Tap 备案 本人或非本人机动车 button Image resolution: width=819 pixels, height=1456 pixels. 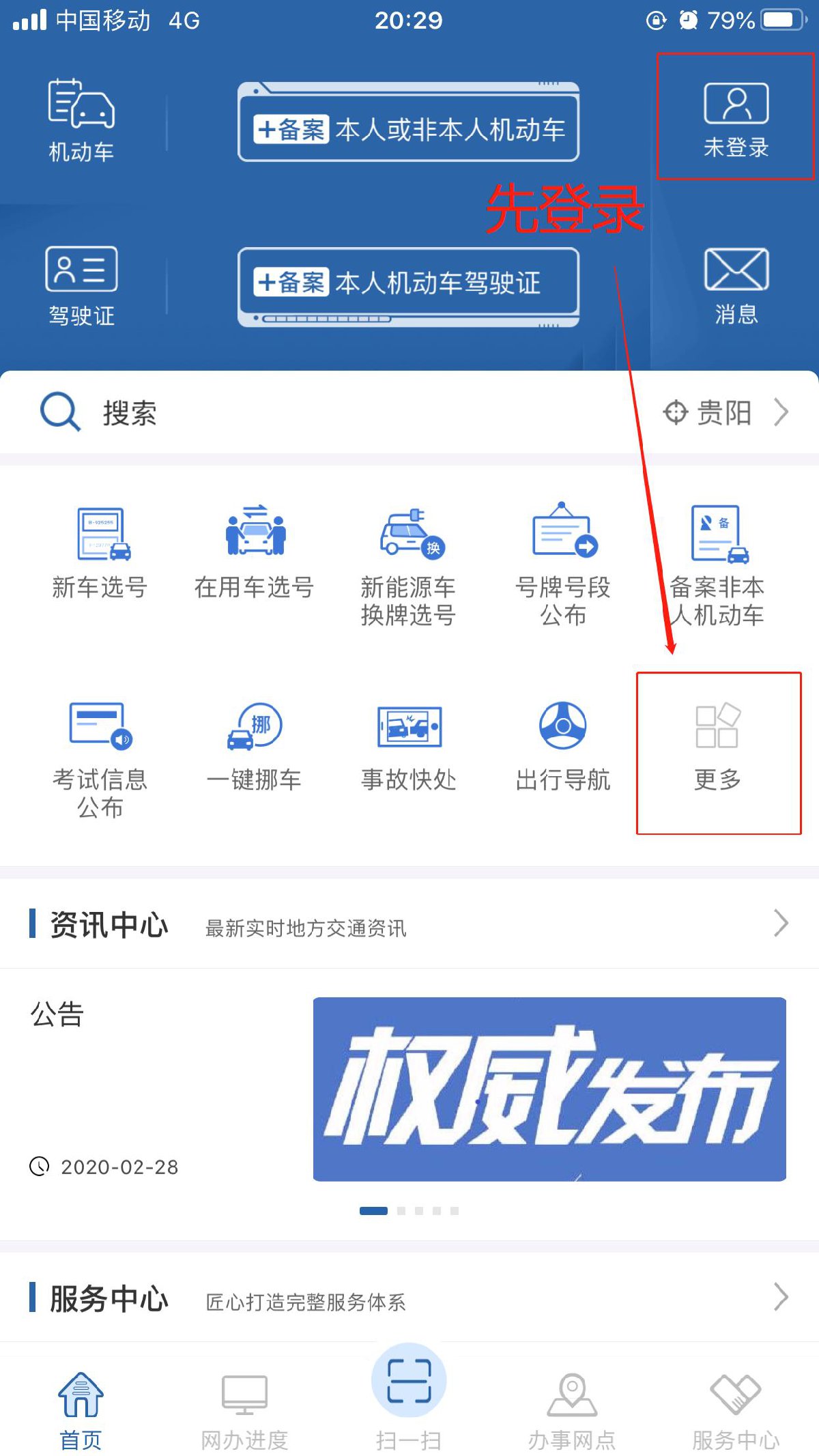click(408, 128)
